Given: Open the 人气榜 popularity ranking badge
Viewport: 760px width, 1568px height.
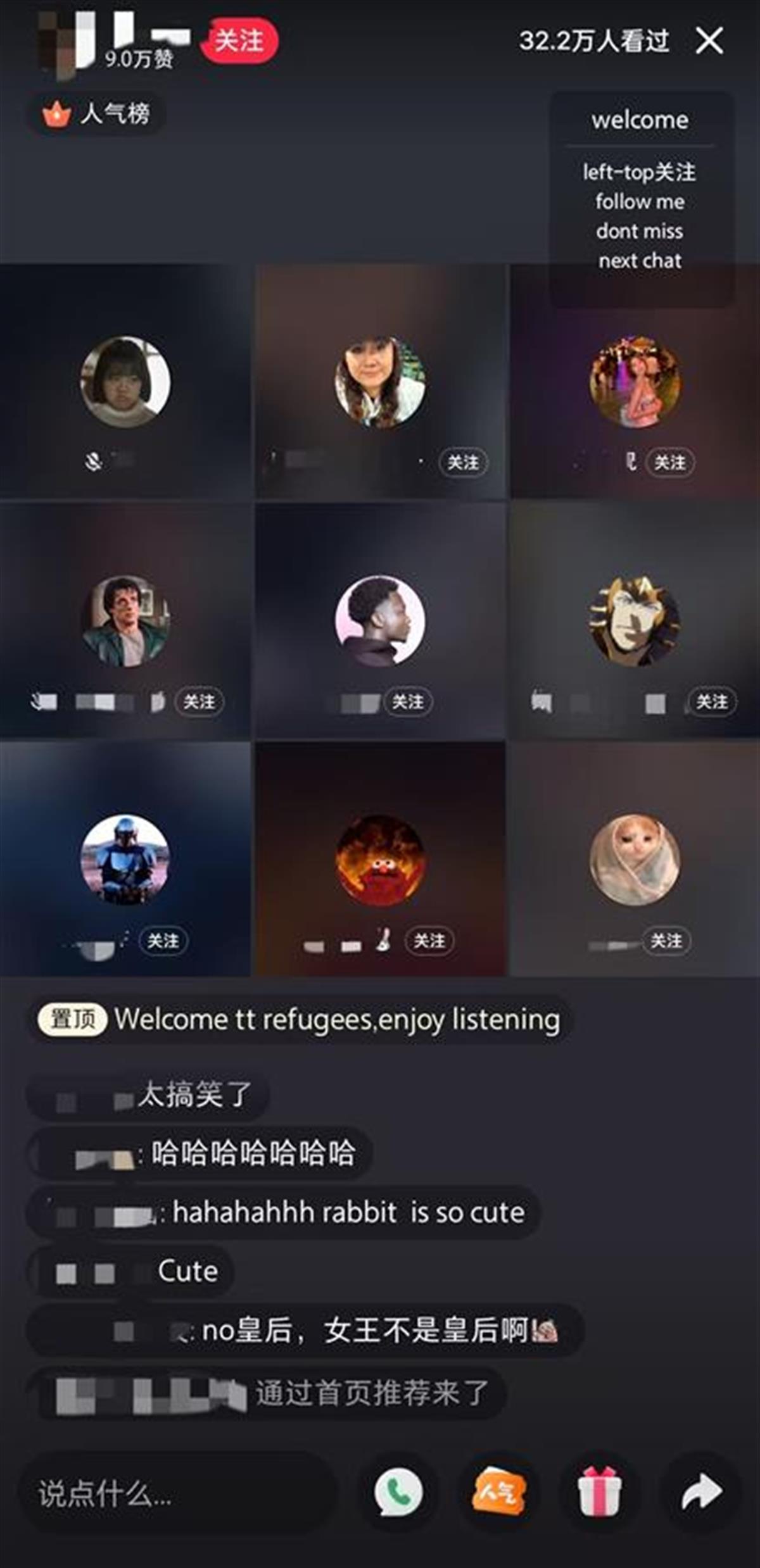Looking at the screenshot, I should 98,114.
